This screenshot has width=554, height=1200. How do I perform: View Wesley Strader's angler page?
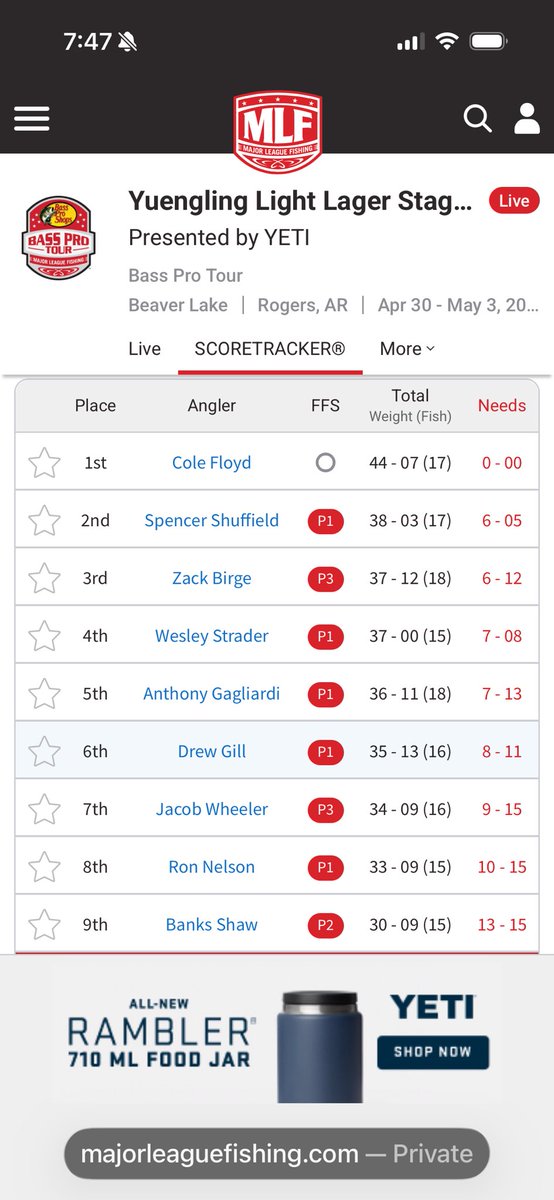click(211, 636)
